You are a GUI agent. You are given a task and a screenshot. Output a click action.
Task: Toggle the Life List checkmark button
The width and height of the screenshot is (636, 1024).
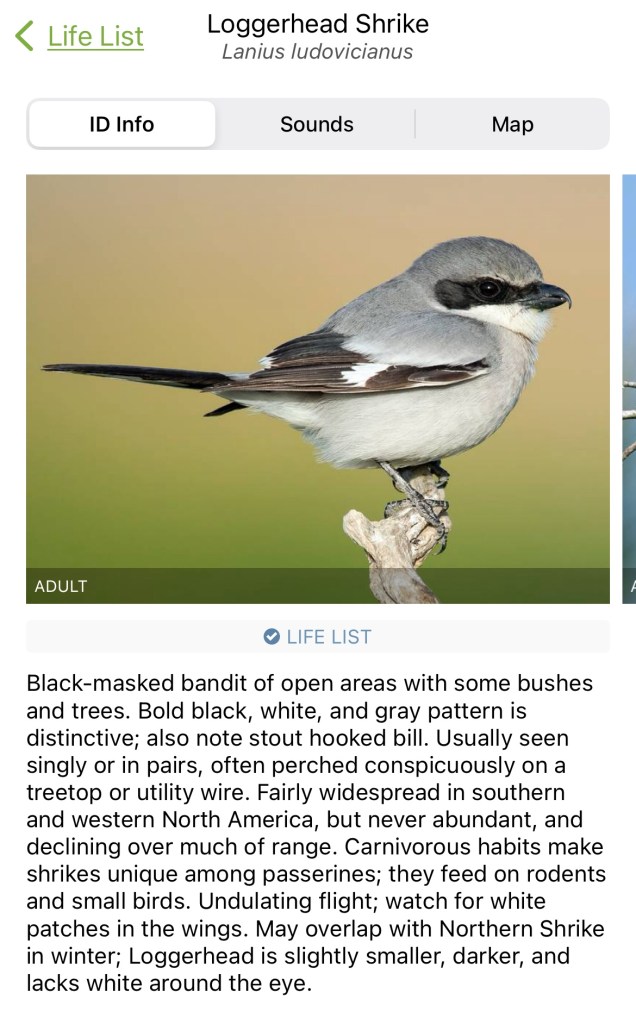(x=317, y=637)
